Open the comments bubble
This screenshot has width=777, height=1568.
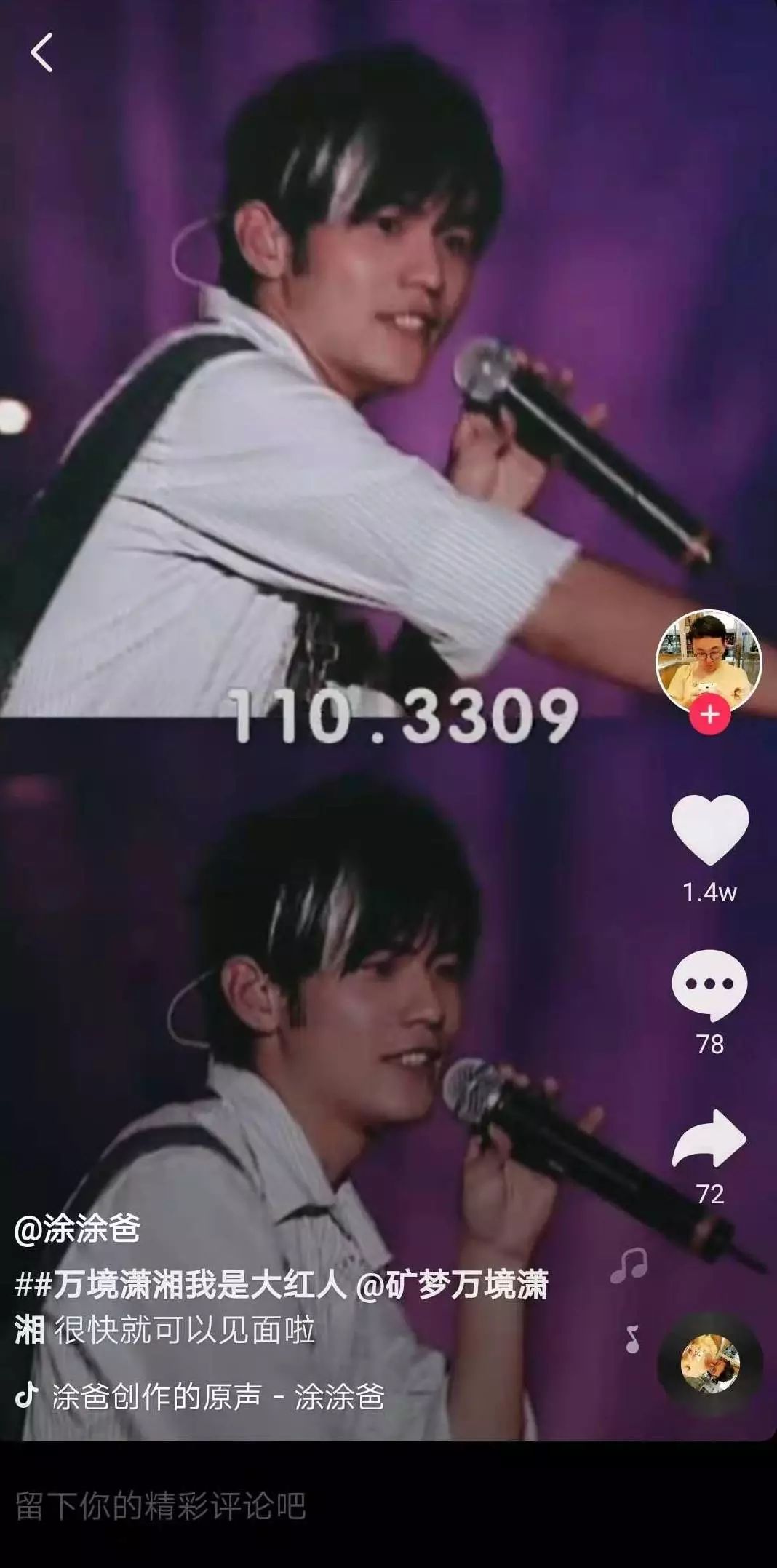709,985
